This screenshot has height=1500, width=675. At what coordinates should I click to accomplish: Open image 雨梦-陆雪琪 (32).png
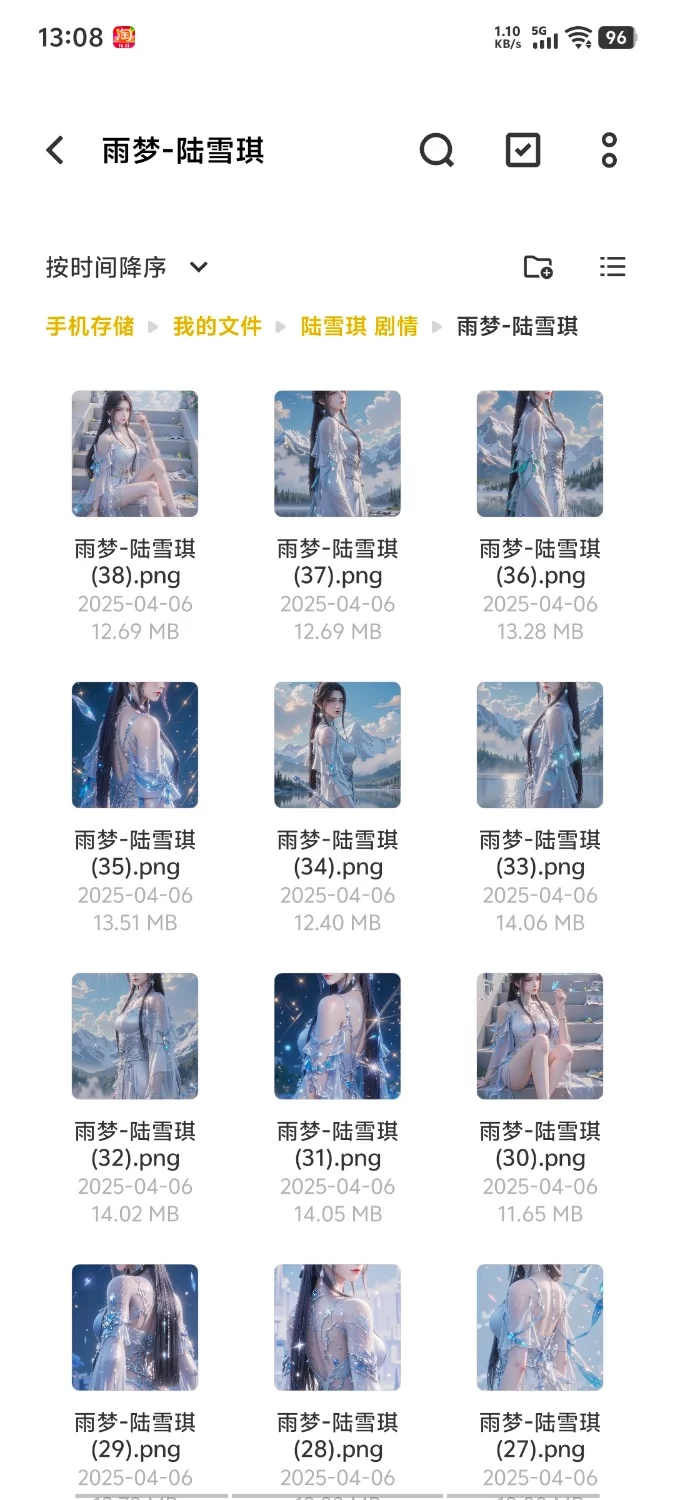click(x=135, y=1036)
